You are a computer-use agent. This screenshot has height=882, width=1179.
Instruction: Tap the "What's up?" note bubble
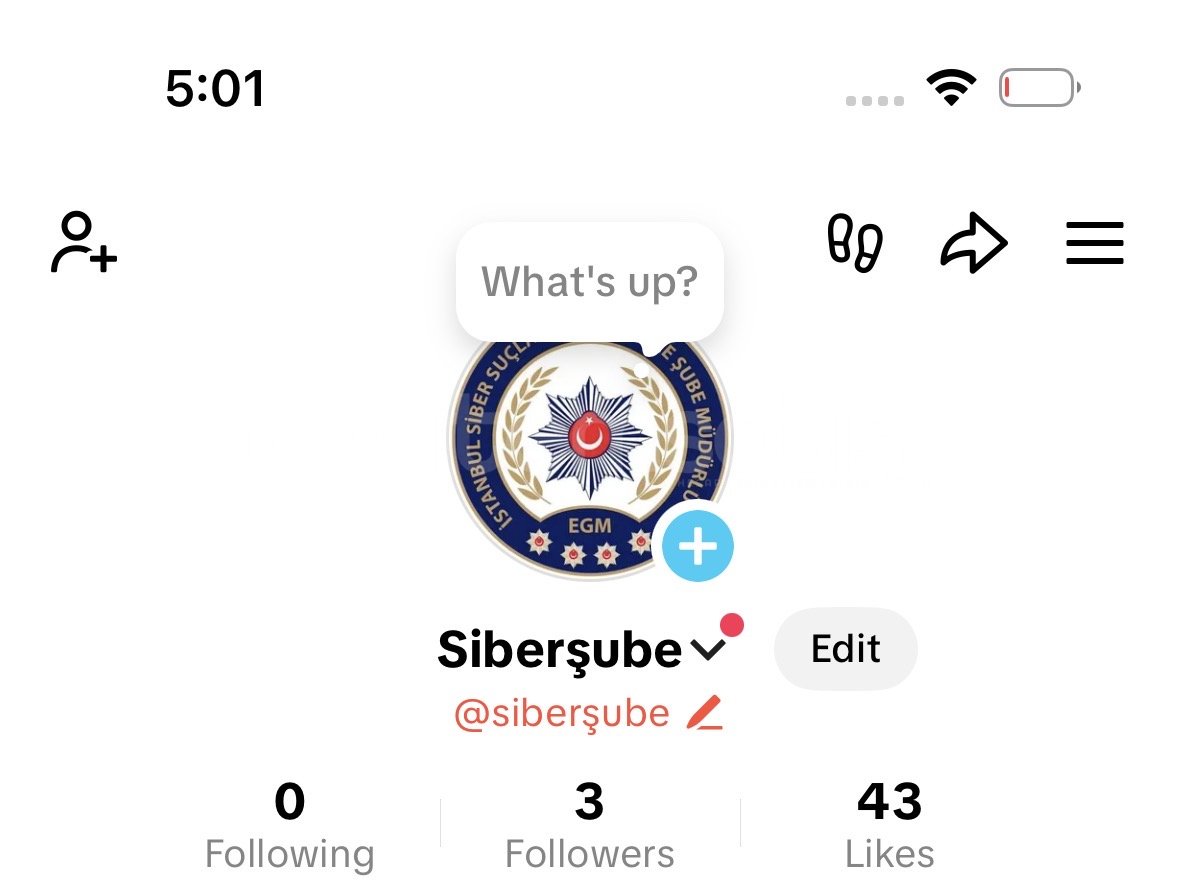[589, 282]
